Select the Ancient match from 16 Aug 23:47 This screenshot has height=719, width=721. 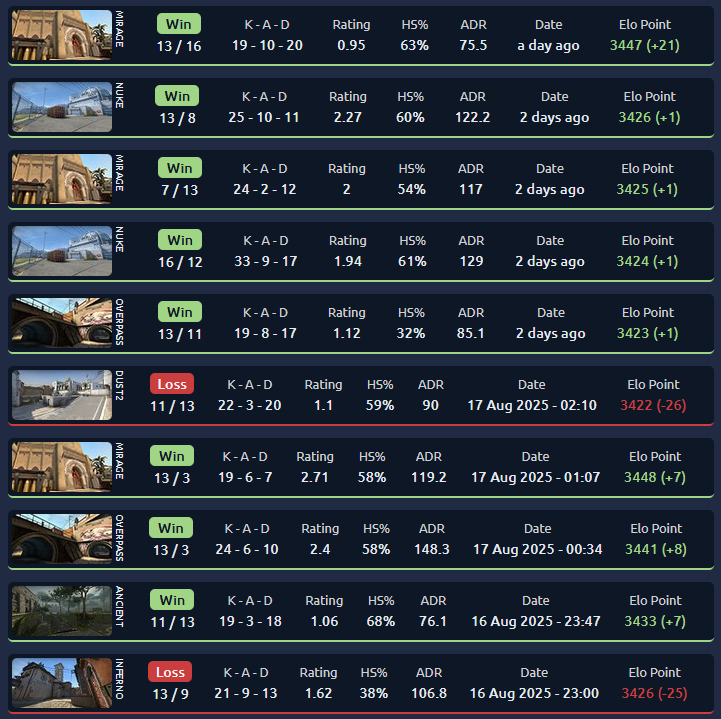(360, 611)
